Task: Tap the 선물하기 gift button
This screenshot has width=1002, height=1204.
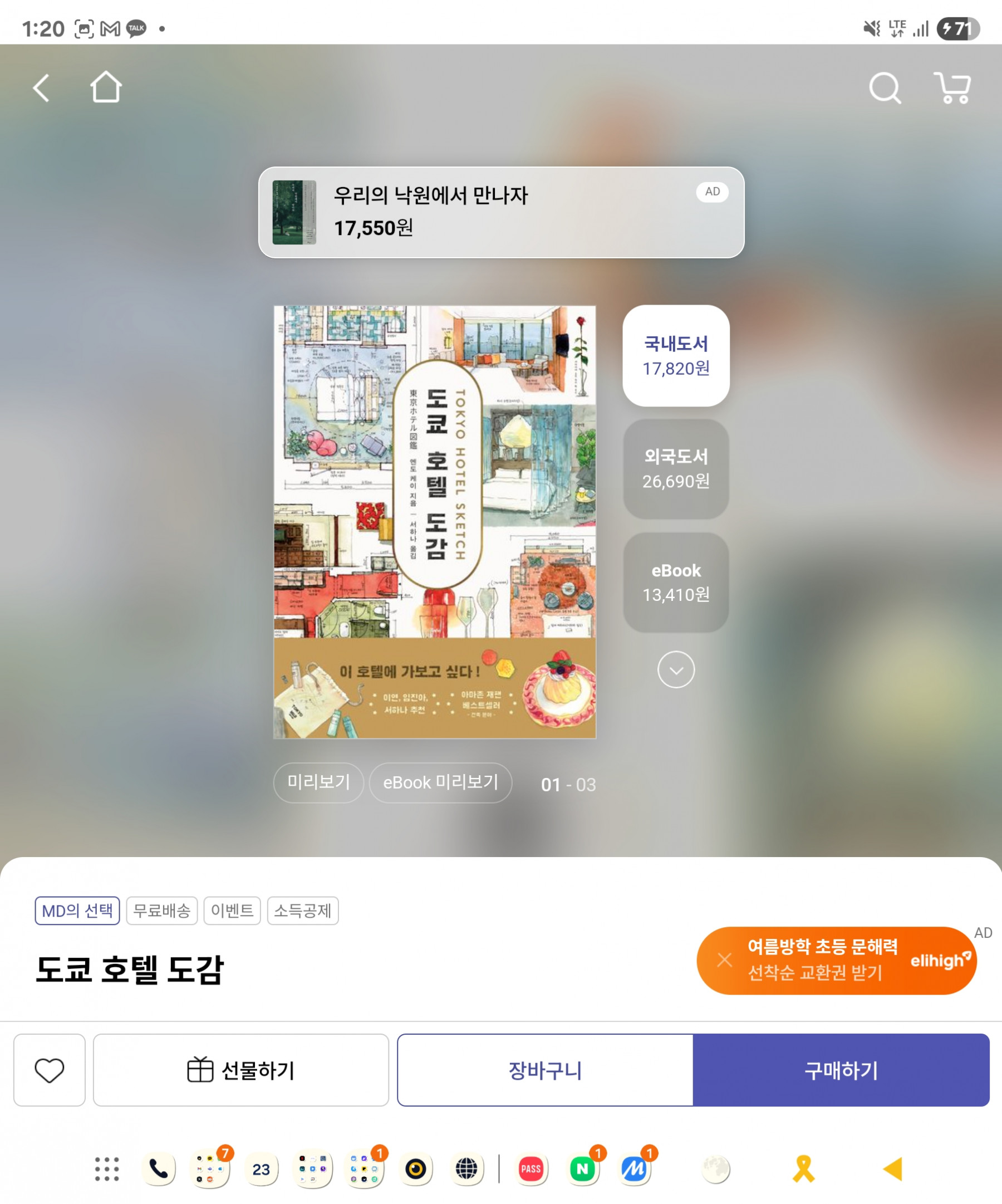Action: (x=240, y=1070)
